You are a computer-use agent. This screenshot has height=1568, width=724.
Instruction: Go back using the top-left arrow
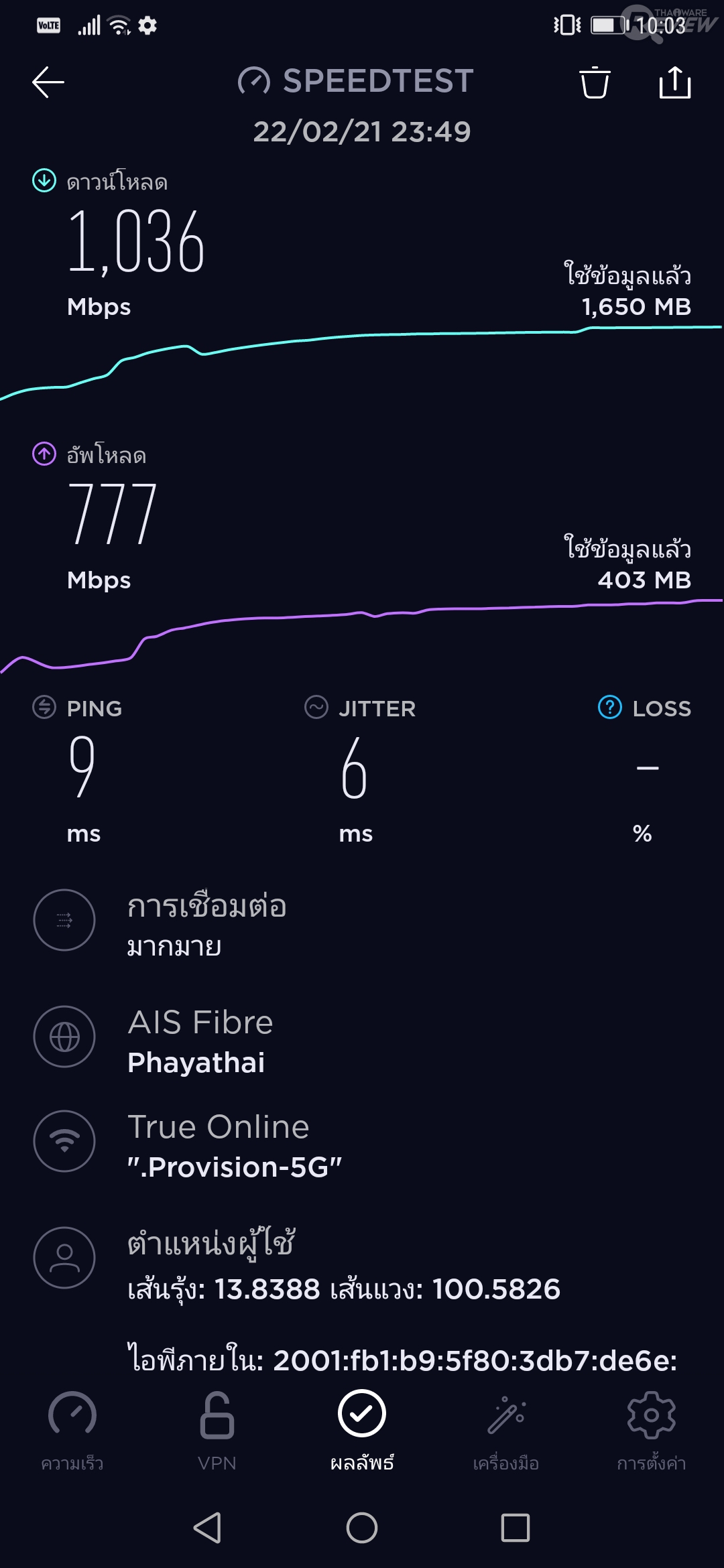tap(48, 82)
